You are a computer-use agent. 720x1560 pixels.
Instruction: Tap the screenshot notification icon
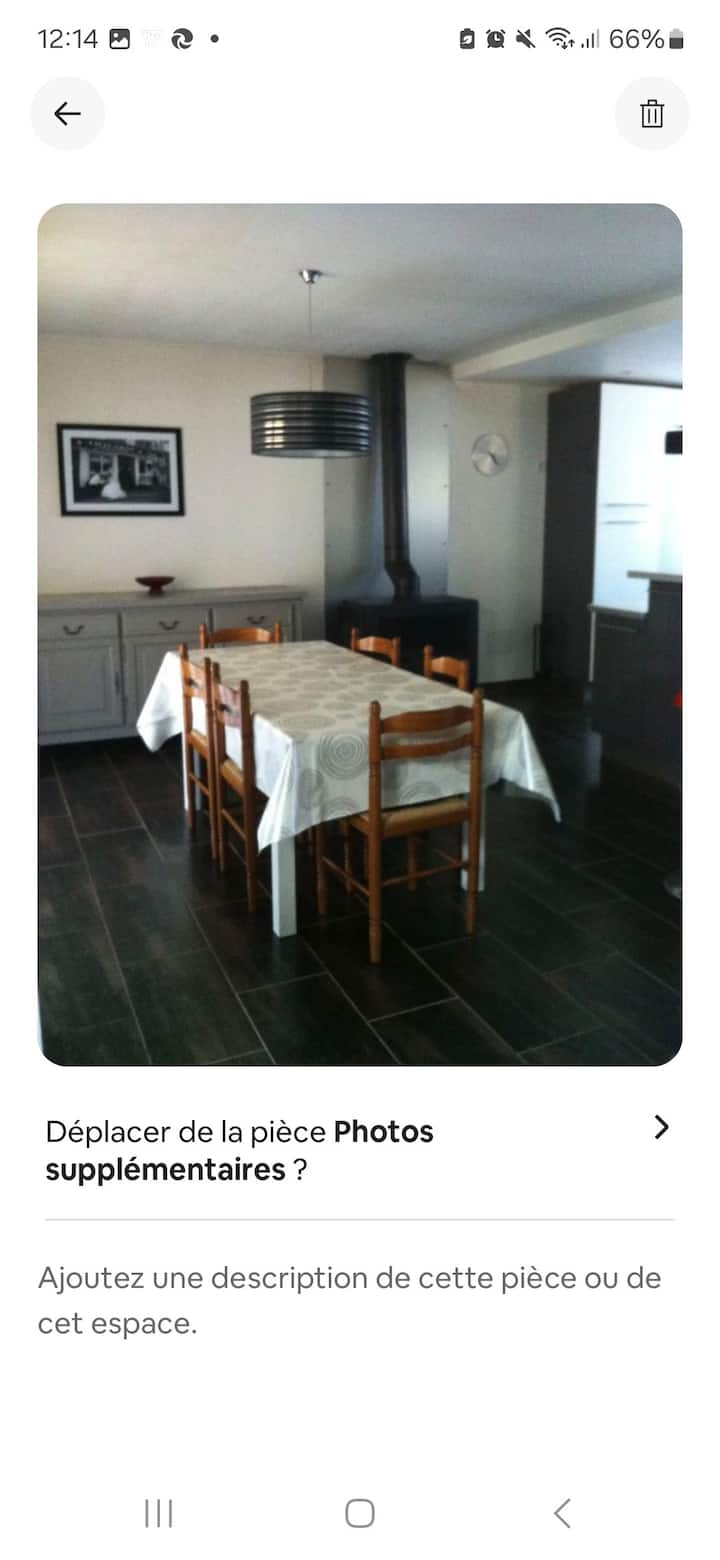[x=121, y=39]
